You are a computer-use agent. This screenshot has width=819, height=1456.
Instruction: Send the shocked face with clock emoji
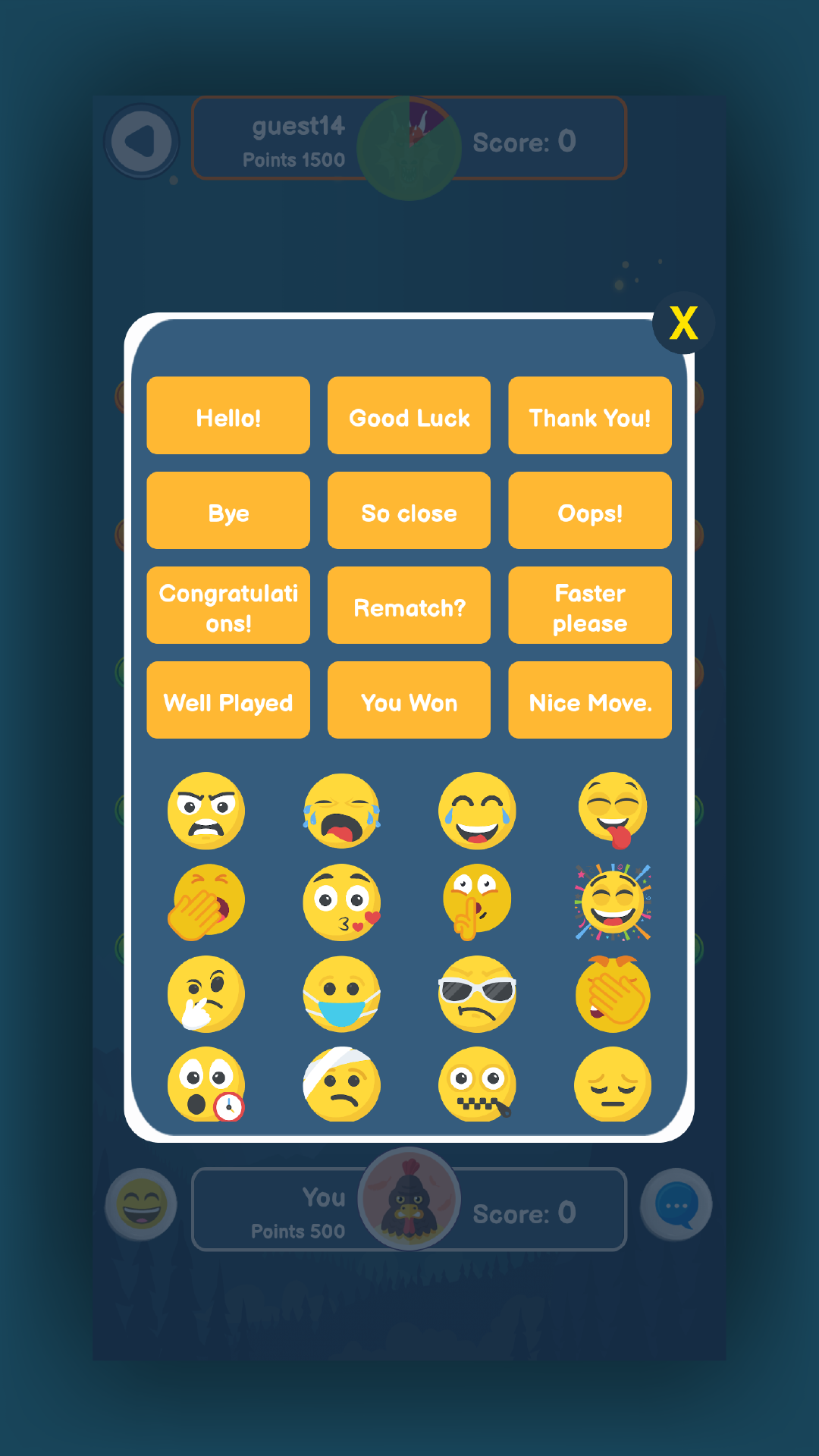point(206,1085)
